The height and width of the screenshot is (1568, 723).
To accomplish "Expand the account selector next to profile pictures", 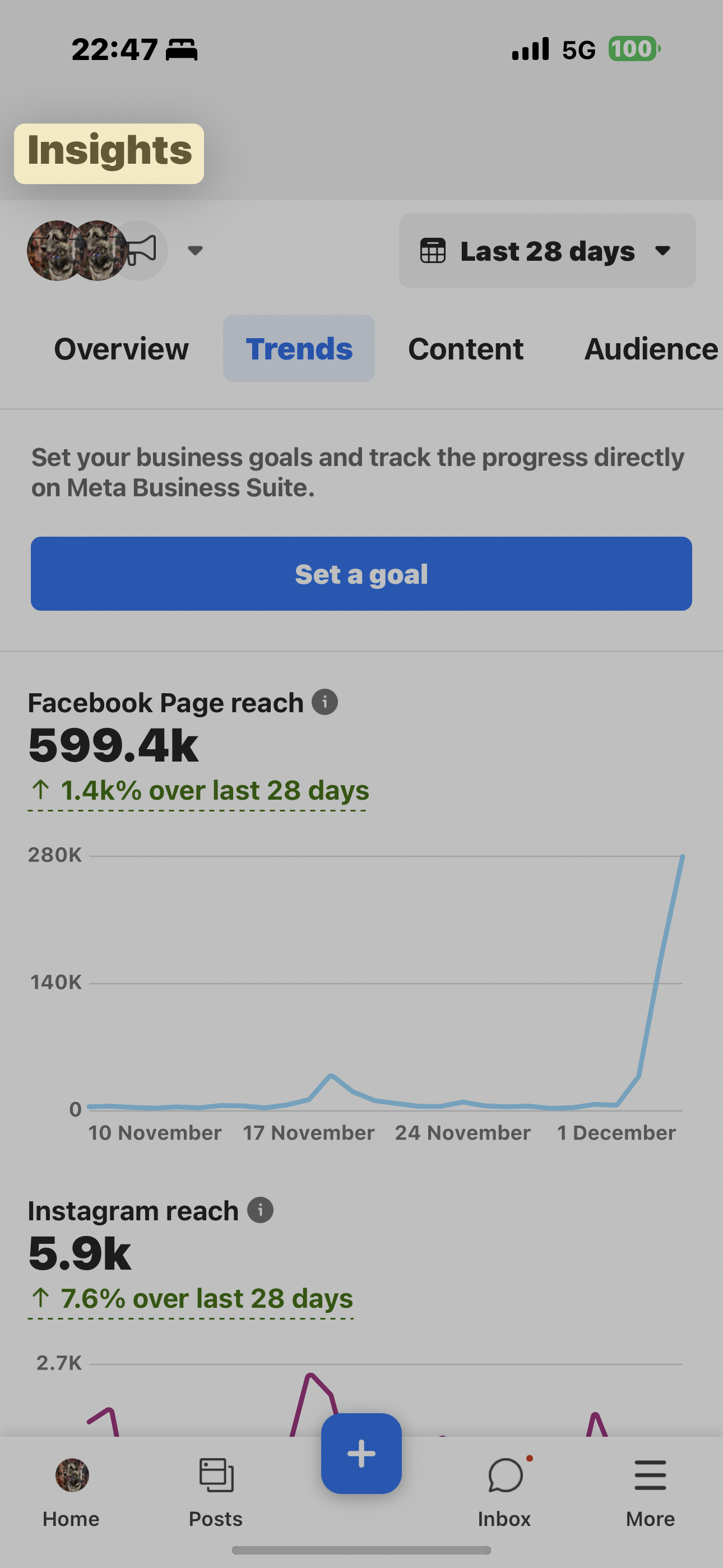I will click(194, 250).
